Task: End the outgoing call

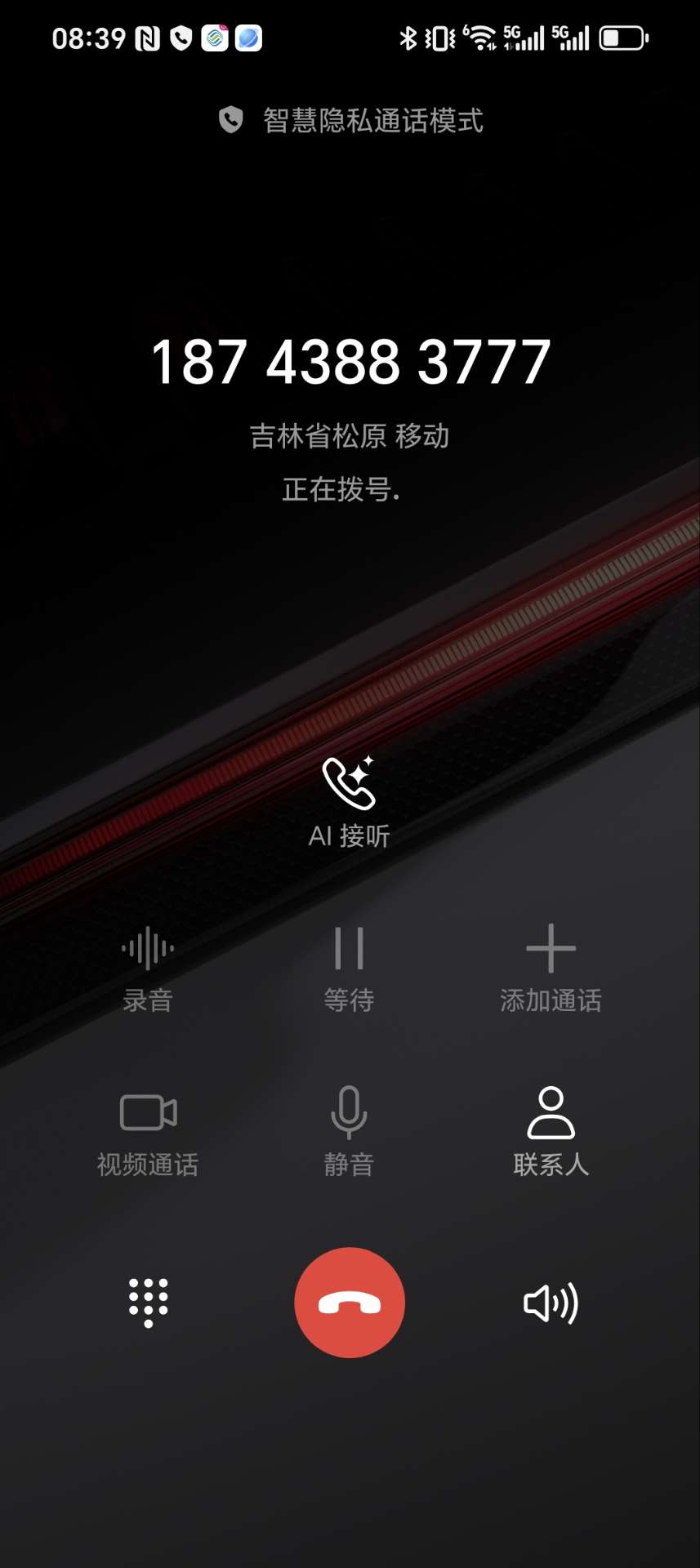Action: pos(350,1302)
